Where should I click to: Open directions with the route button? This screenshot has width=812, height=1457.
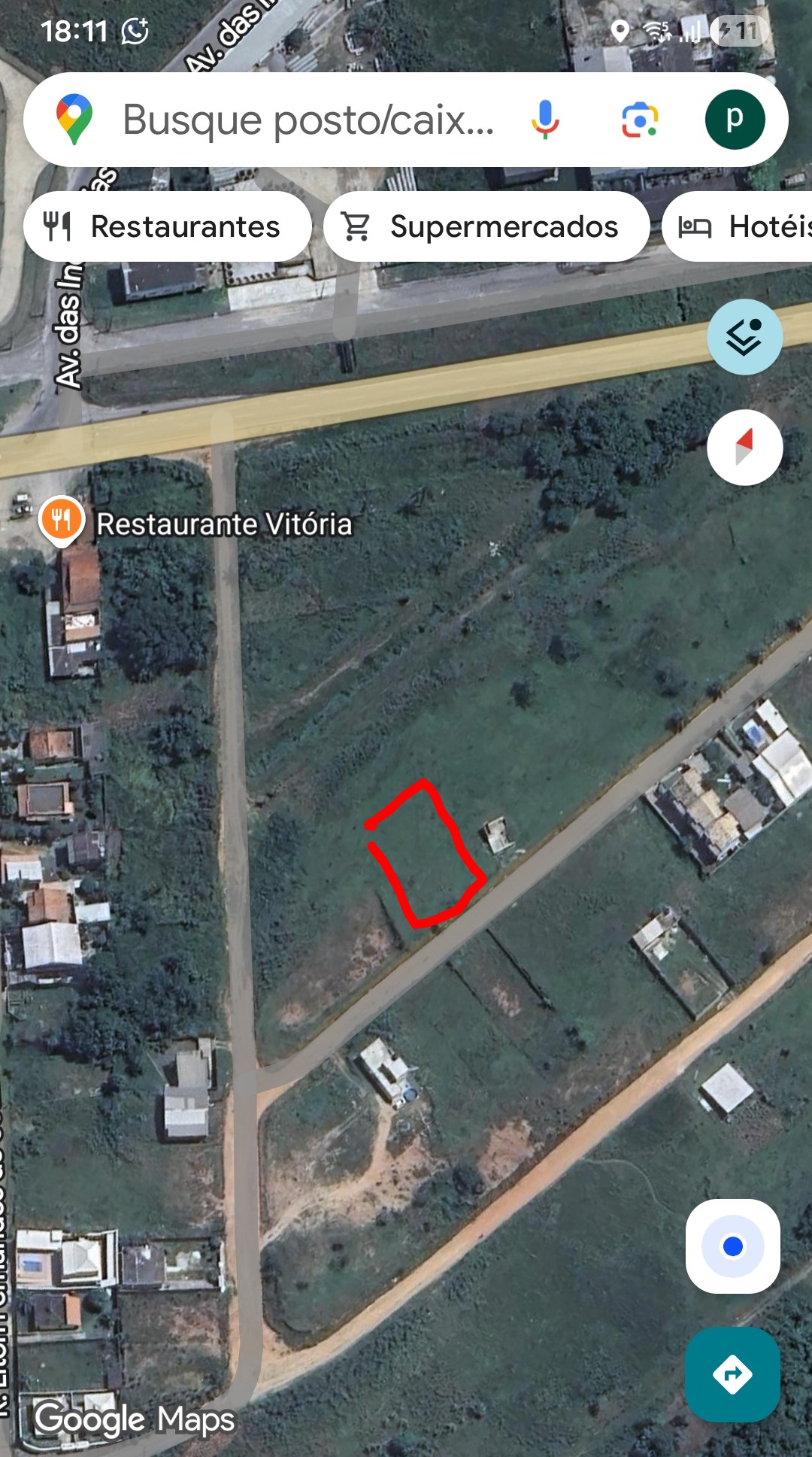[732, 1374]
